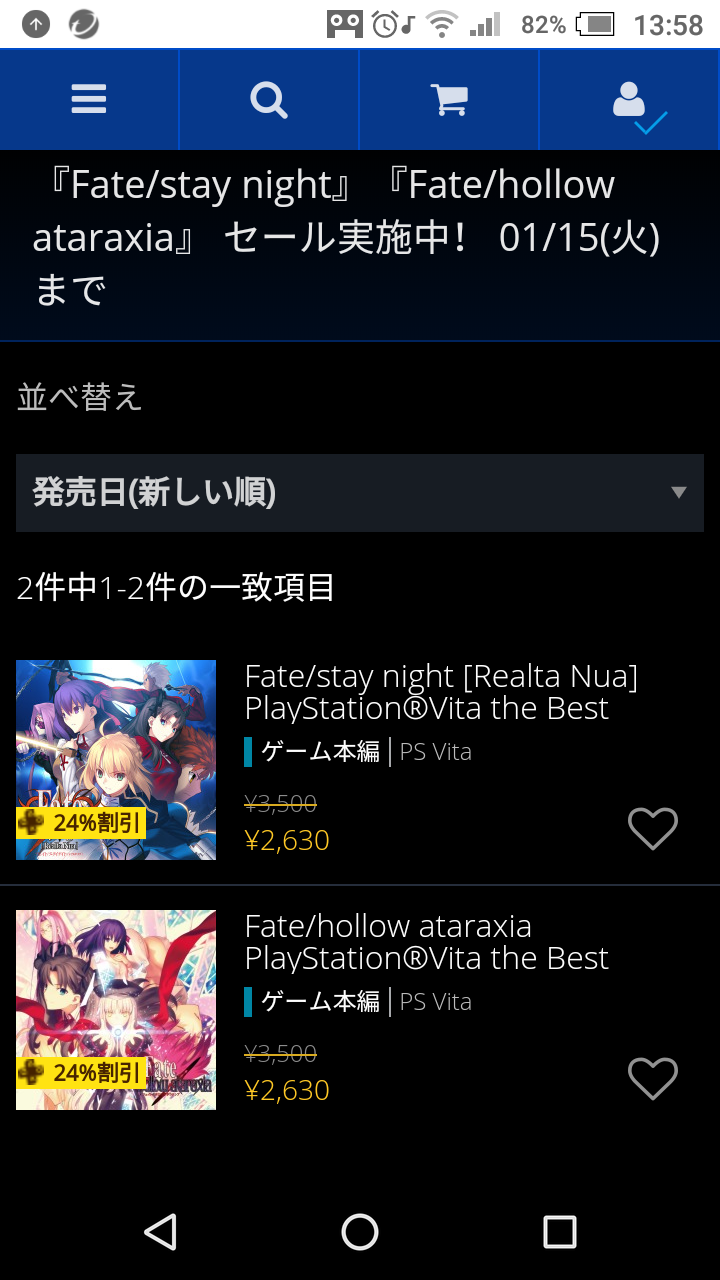
Task: Add Fate/hollow ataraxia to wishlist
Action: 653,1078
